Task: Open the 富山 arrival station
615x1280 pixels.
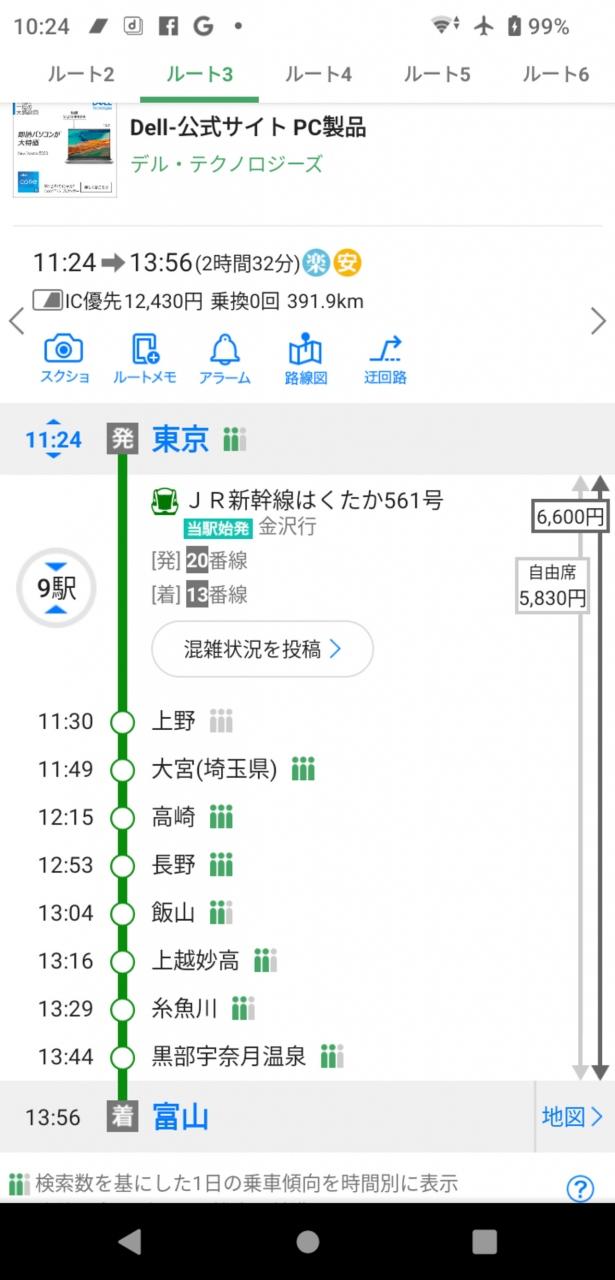Action: 180,1116
